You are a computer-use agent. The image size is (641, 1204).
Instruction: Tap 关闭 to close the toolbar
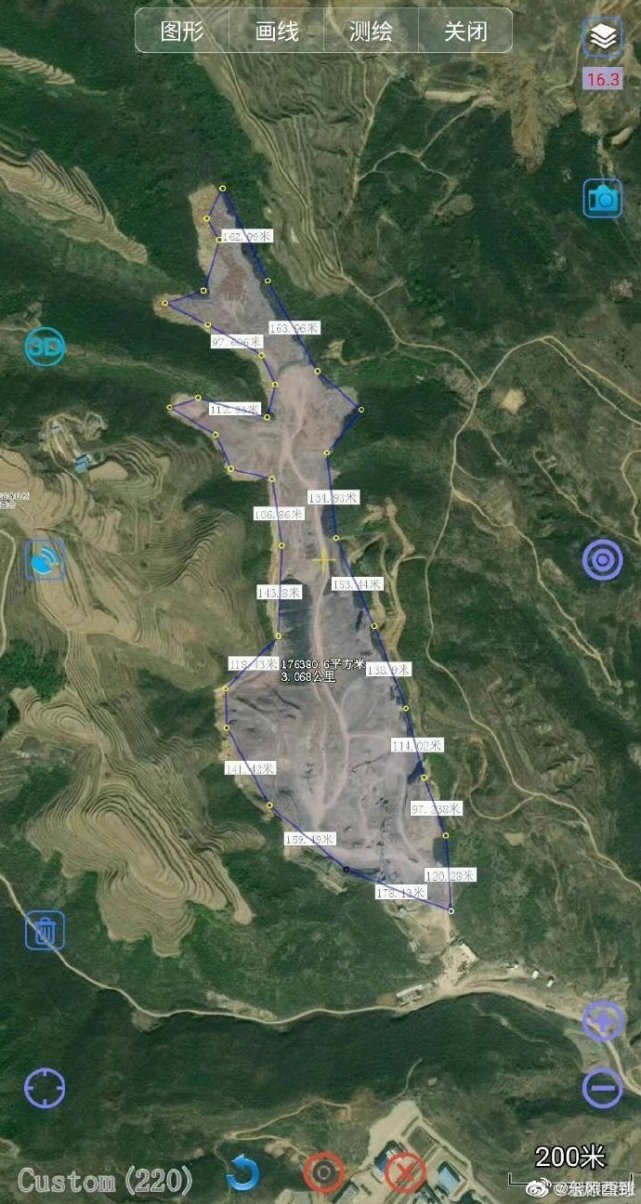(x=465, y=31)
